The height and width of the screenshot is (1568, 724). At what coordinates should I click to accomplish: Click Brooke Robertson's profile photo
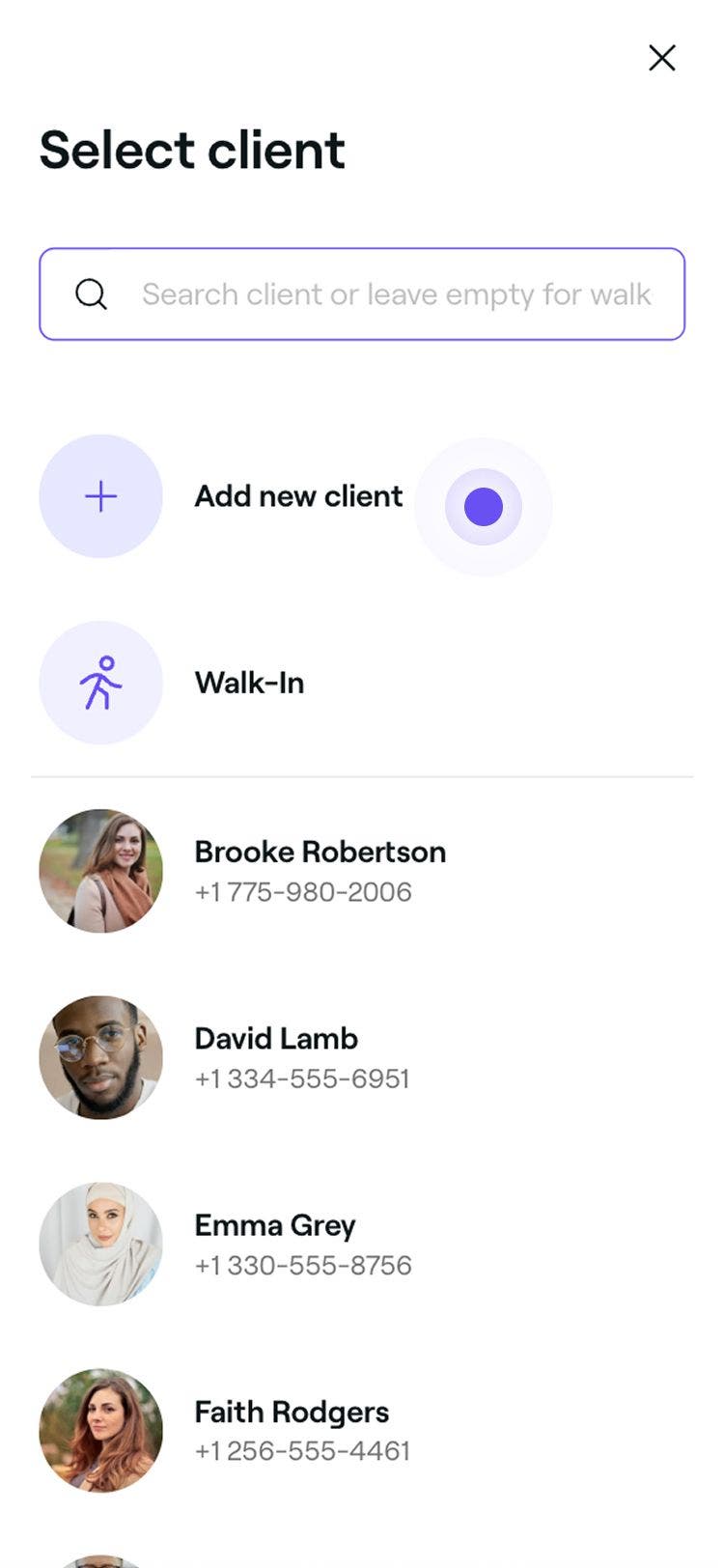click(100, 871)
